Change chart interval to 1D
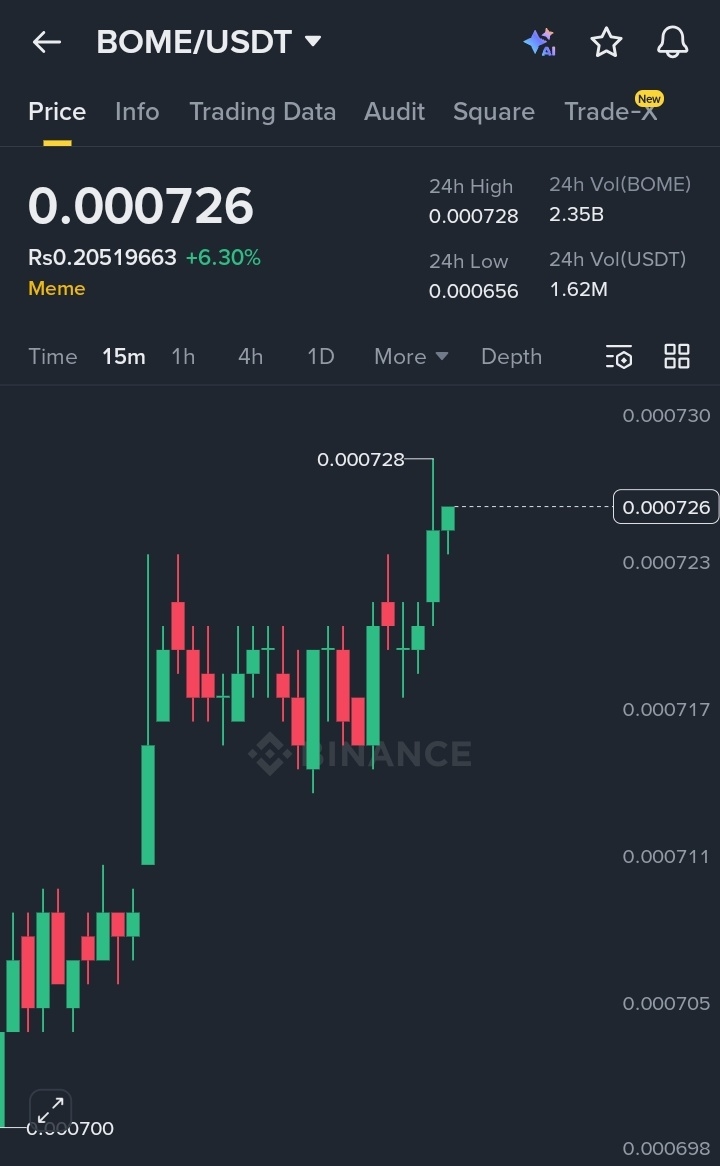The height and width of the screenshot is (1166, 720). [x=320, y=356]
